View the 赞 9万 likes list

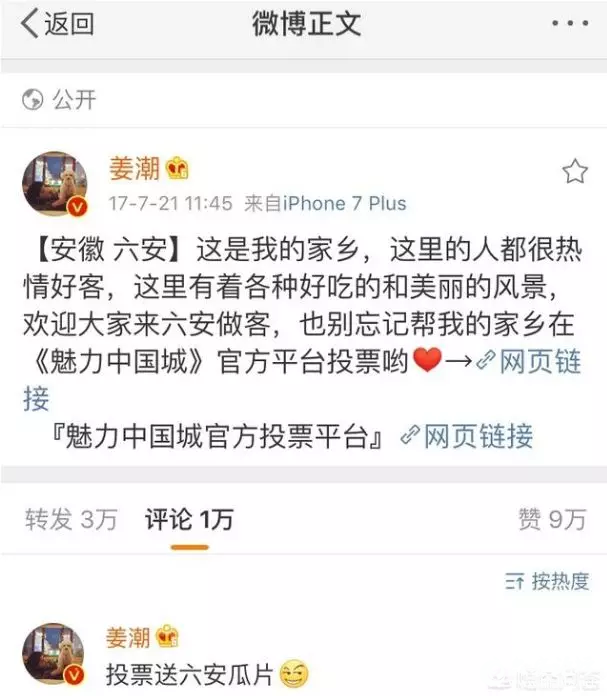click(x=551, y=519)
